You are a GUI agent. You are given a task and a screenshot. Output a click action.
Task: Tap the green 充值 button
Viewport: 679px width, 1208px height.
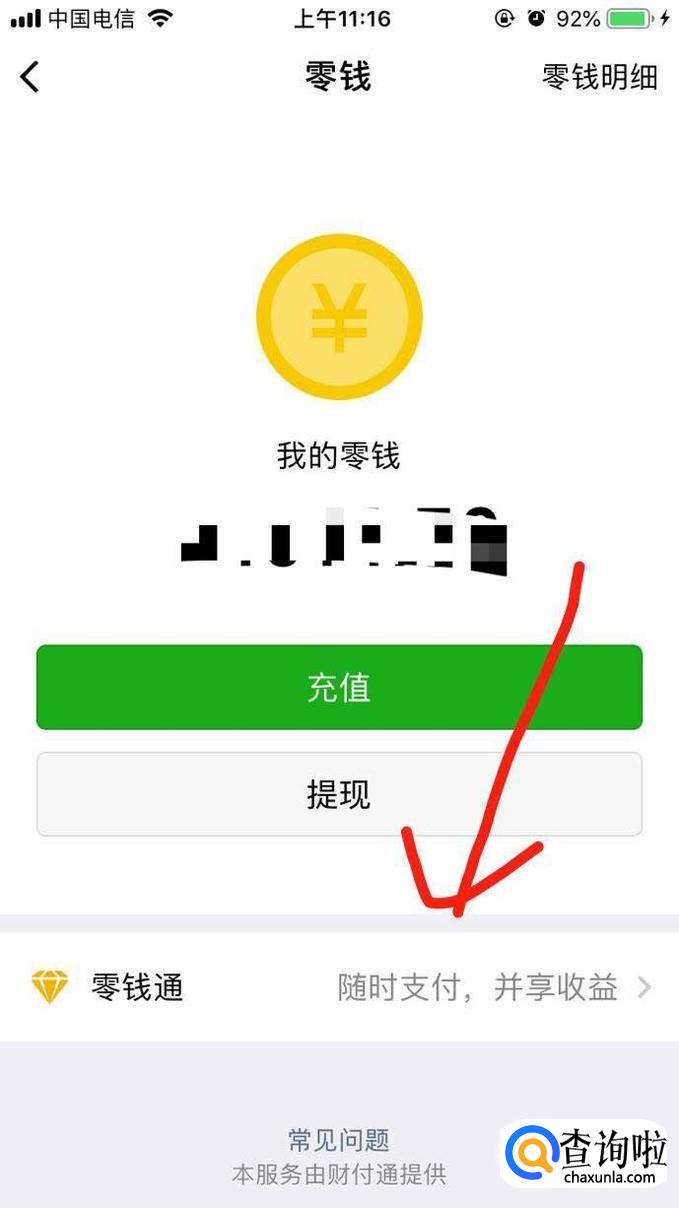point(339,687)
